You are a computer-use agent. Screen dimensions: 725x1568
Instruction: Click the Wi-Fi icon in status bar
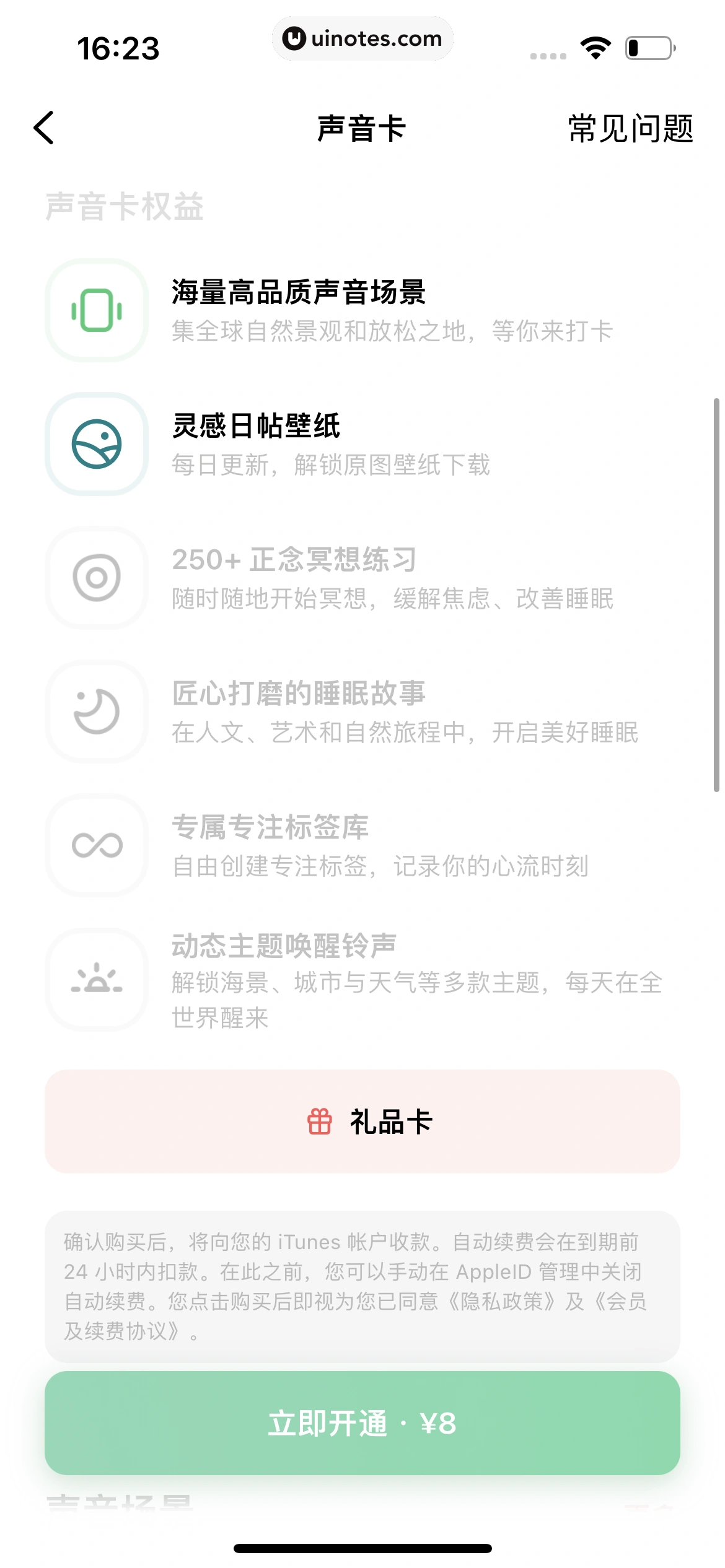594,46
